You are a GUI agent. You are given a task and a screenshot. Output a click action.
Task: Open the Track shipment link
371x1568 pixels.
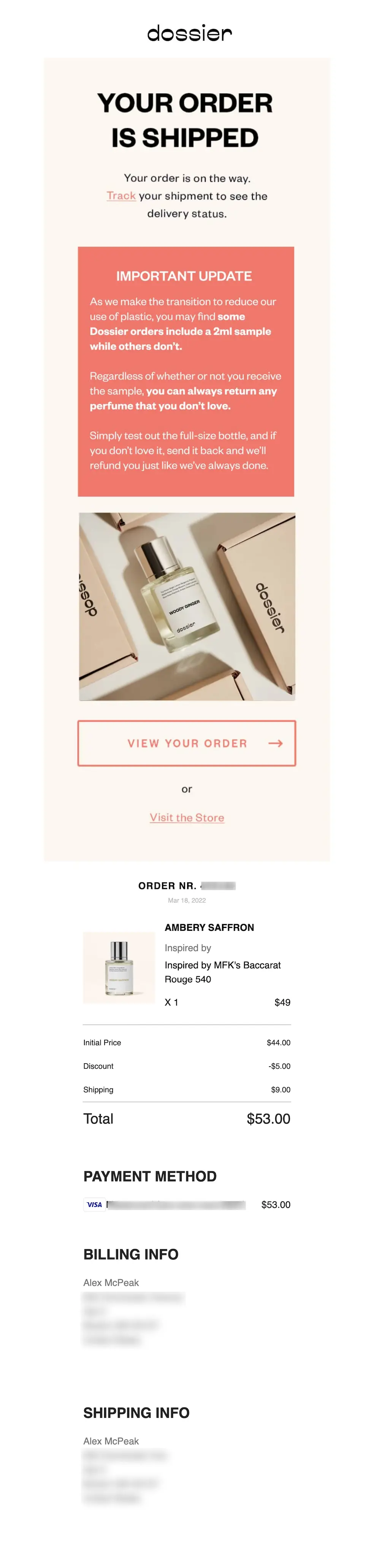[120, 195]
